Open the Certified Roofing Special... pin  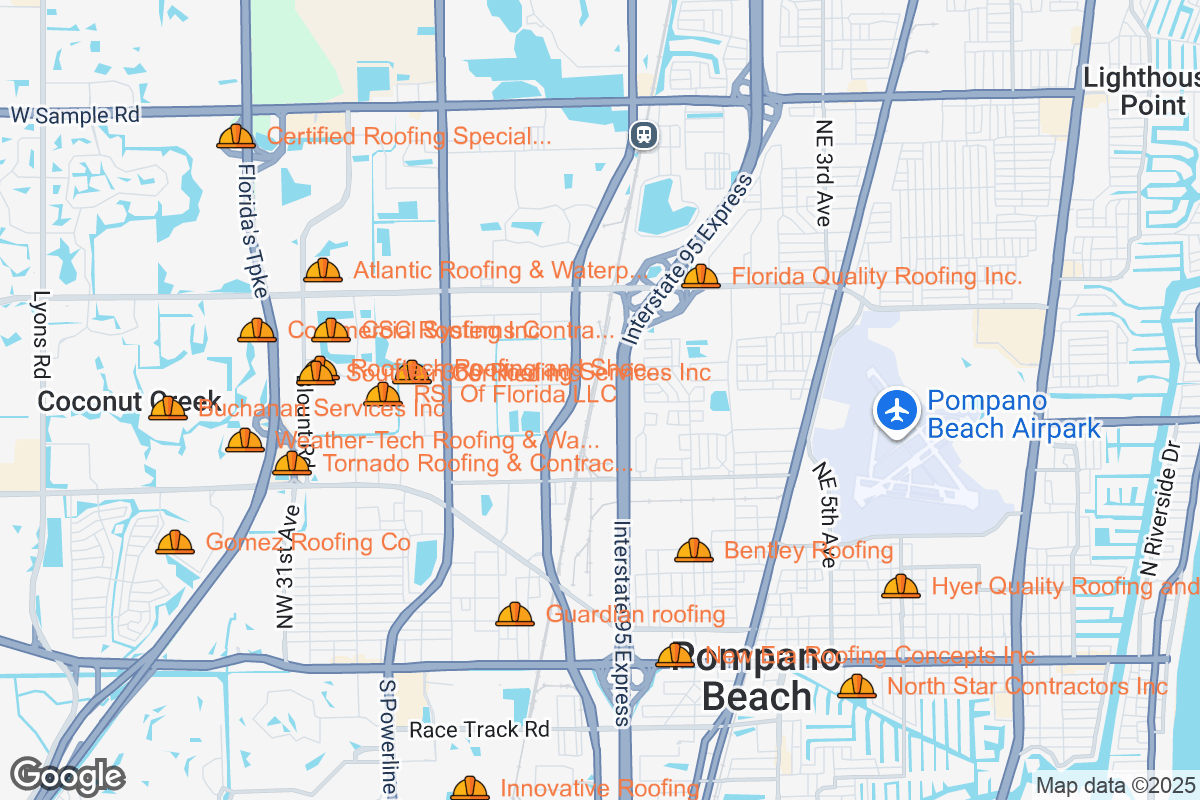[236, 137]
